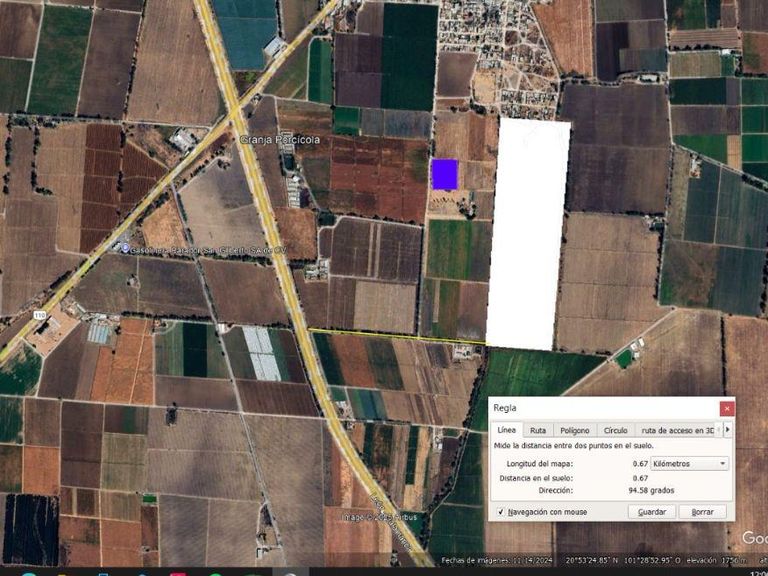
Task: Close the Regla dialog
Action: point(727,408)
